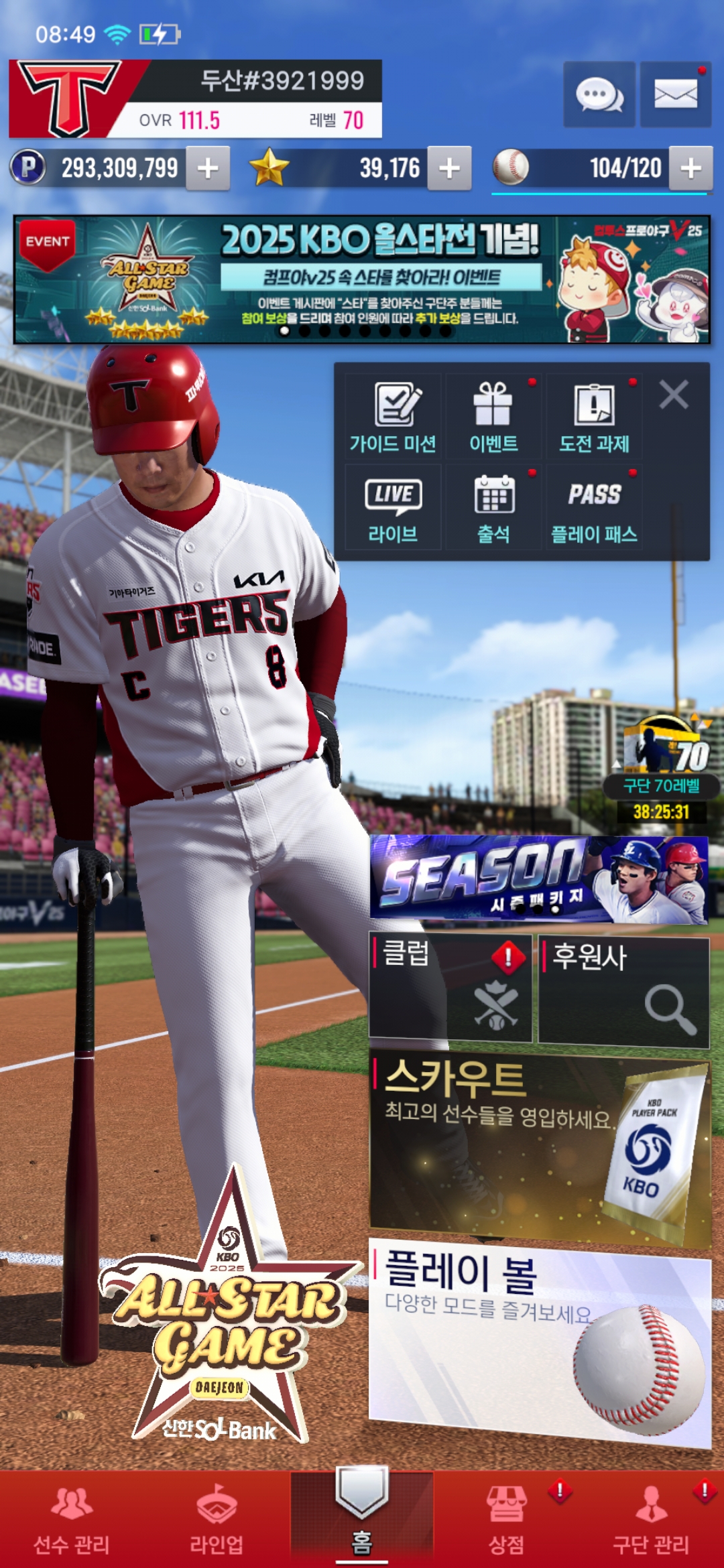Viewport: 724px width, 1568px height.
Task: Open the 2025 KBO All-Star event banner
Action: (x=362, y=279)
